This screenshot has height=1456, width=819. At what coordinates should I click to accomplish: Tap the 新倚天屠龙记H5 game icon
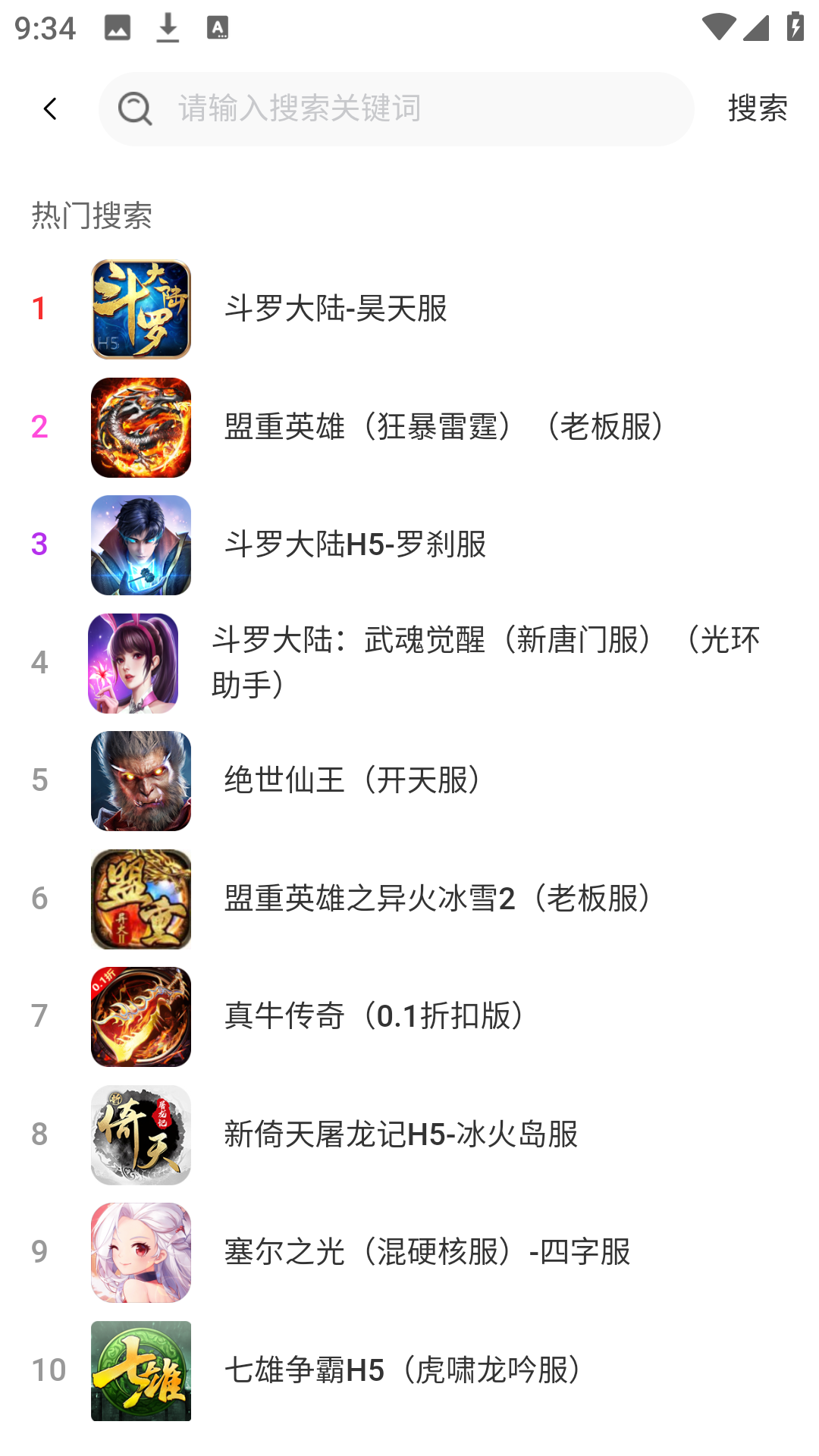140,1134
